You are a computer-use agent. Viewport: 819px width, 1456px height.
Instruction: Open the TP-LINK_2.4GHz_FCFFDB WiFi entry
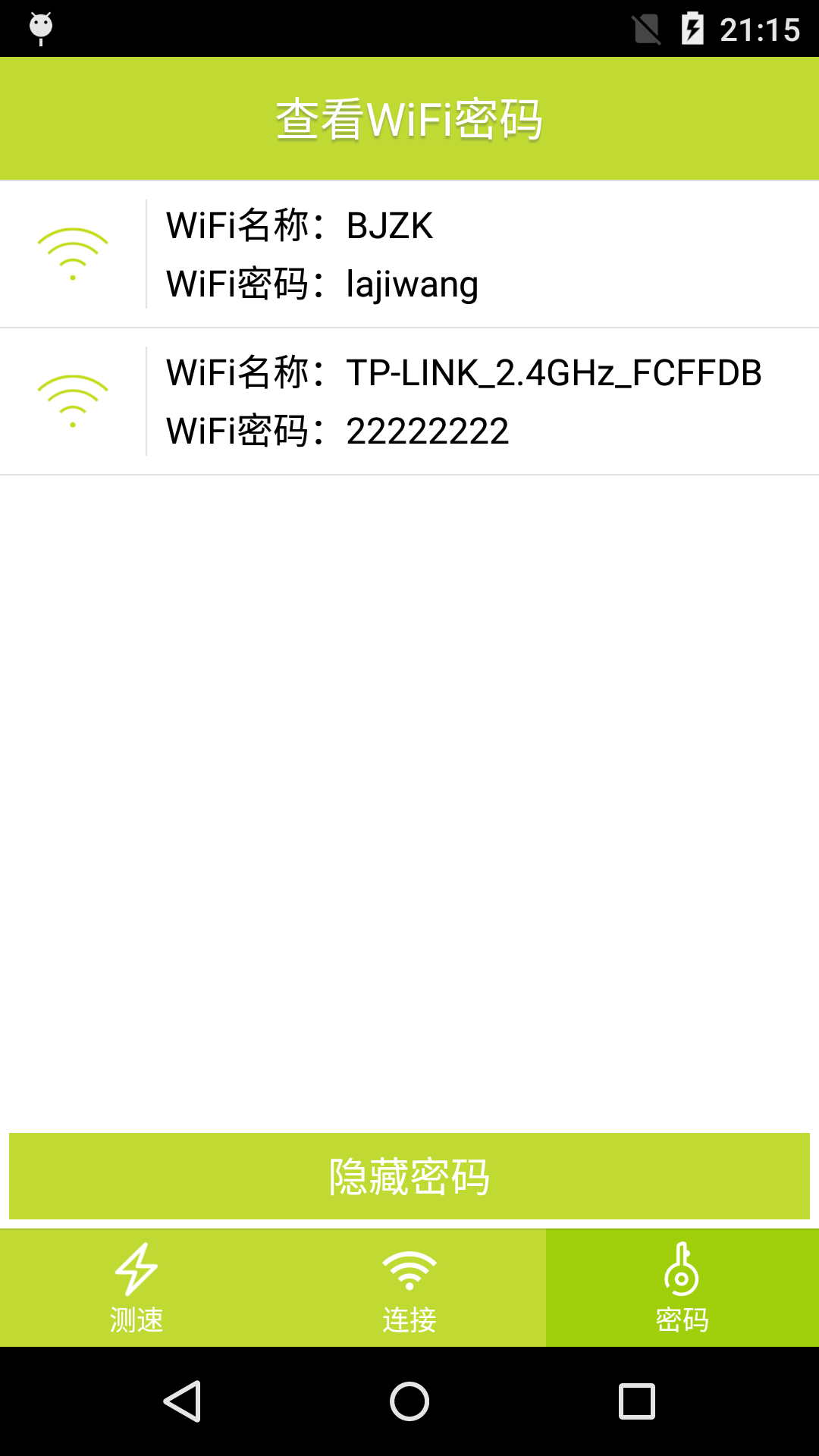[x=409, y=401]
